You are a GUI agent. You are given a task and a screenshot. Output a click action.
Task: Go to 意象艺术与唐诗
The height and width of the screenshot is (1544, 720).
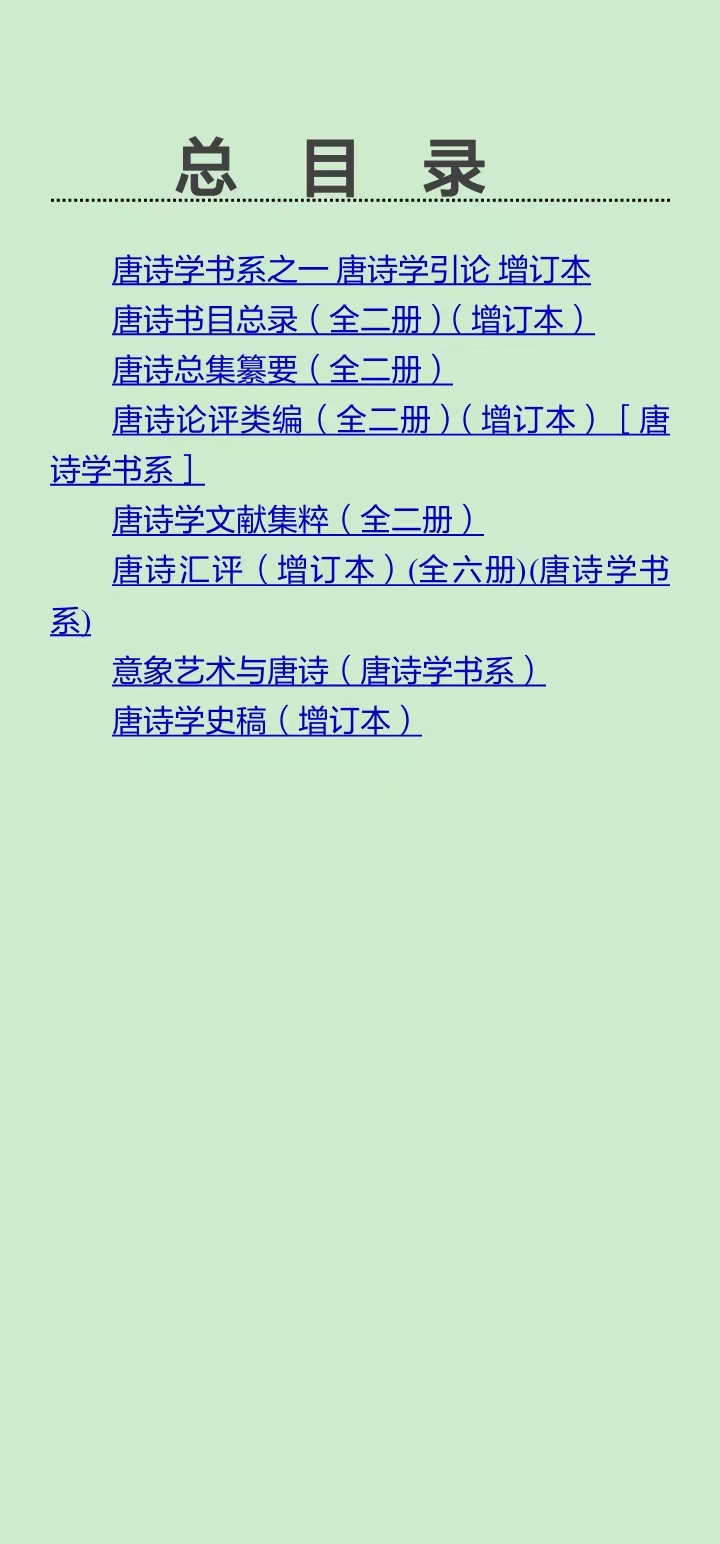pyautogui.click(x=328, y=671)
